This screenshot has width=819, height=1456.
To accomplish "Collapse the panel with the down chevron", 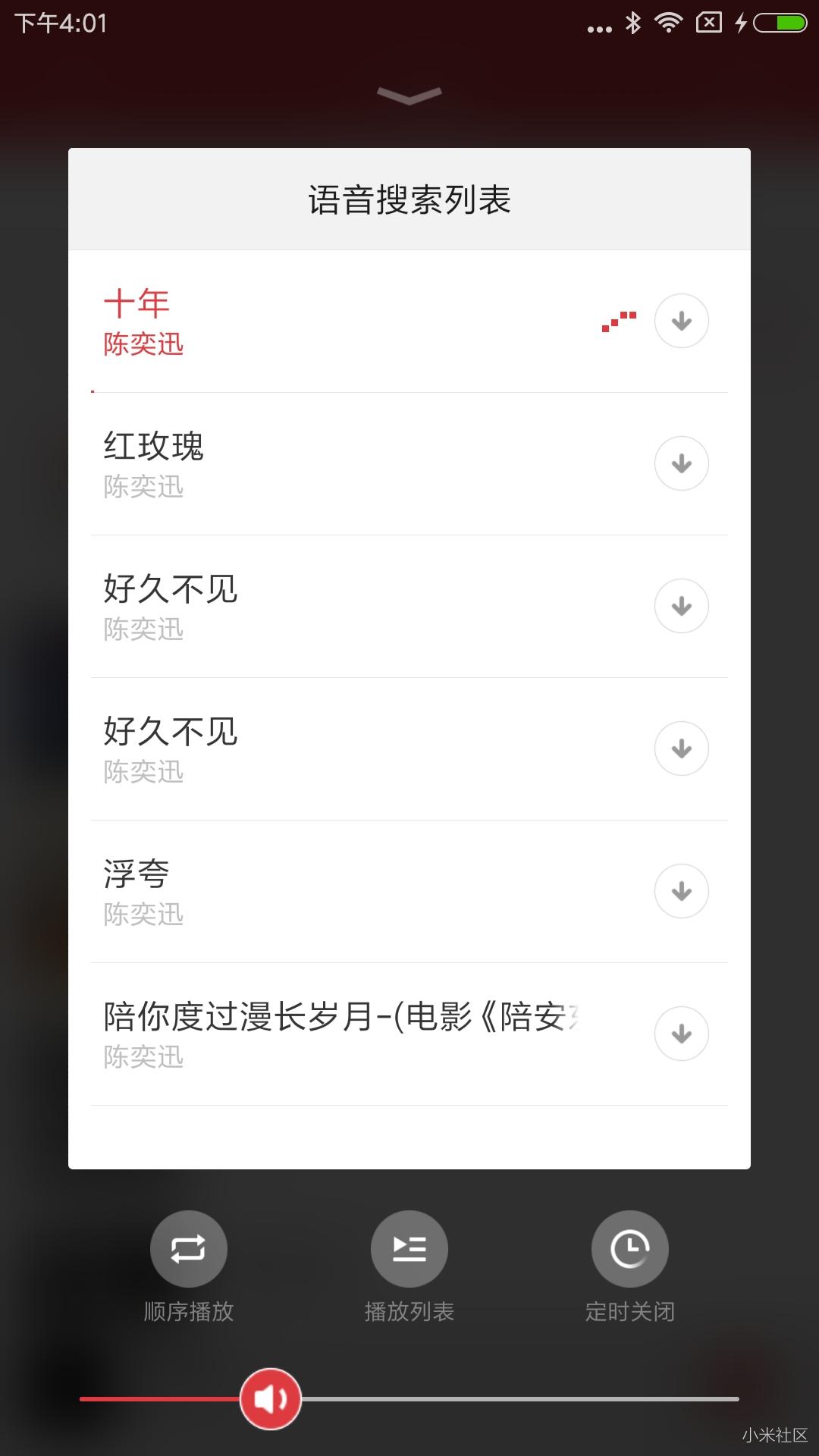I will [x=409, y=96].
